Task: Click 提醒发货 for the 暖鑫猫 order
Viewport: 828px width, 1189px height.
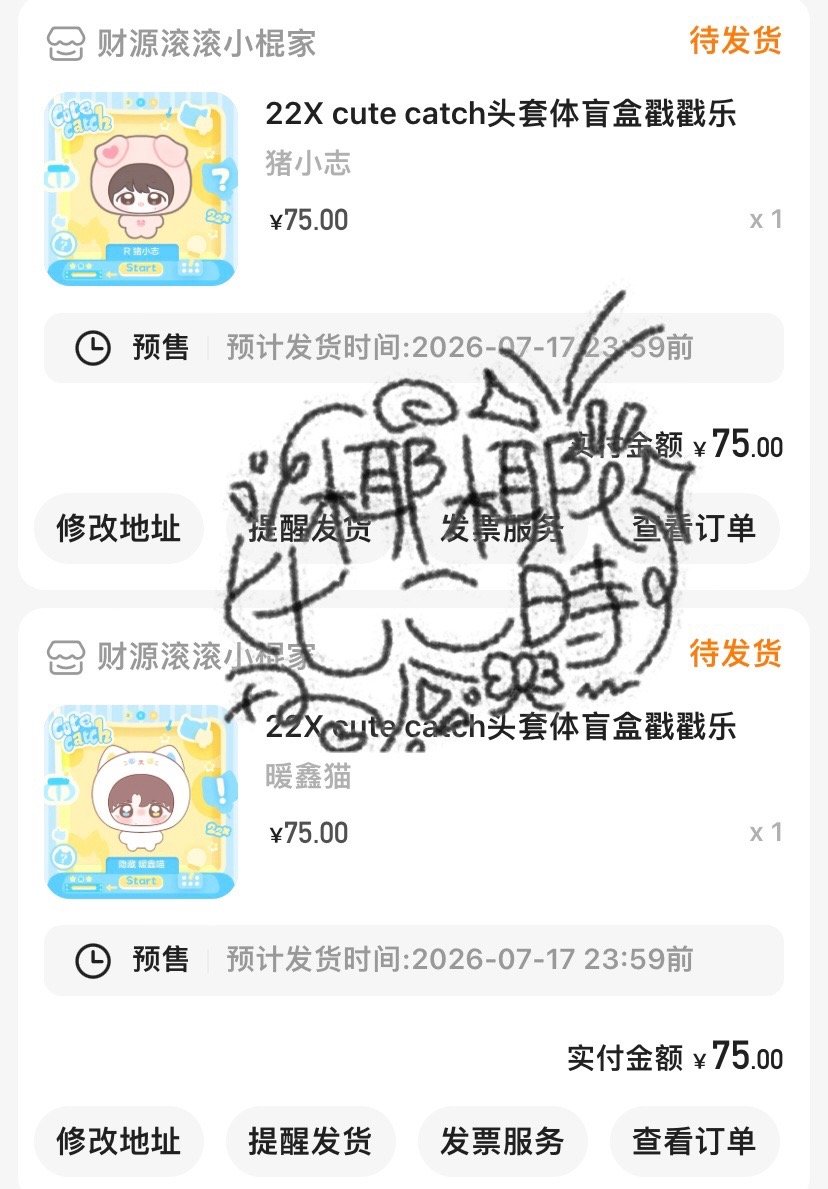Action: point(310,1140)
